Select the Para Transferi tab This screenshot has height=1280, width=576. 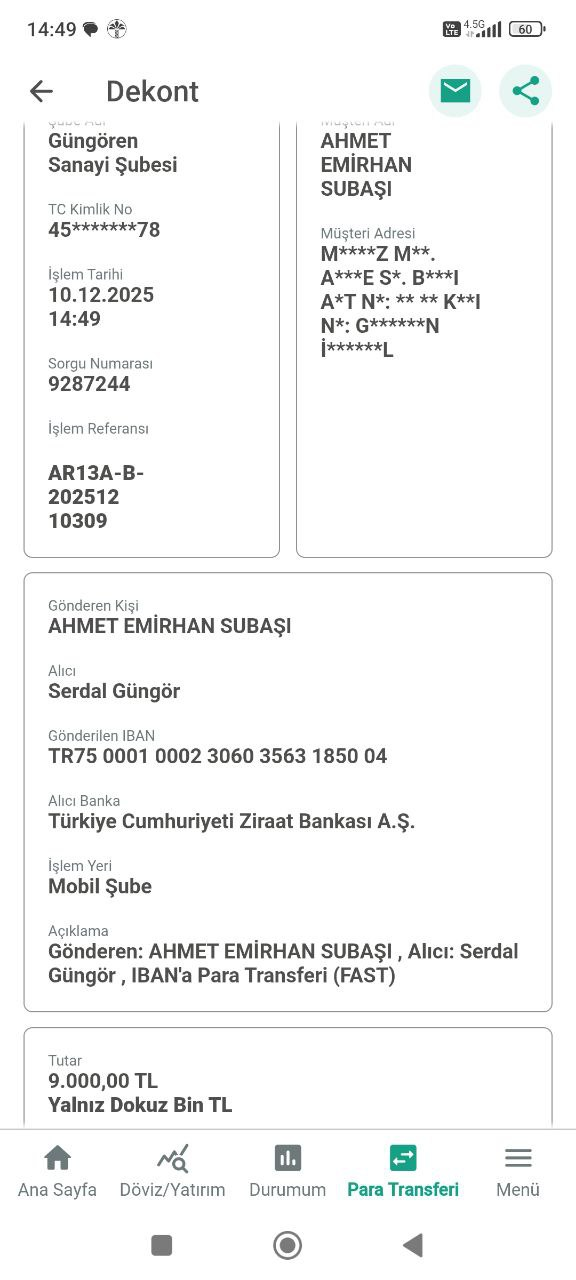(x=403, y=1172)
